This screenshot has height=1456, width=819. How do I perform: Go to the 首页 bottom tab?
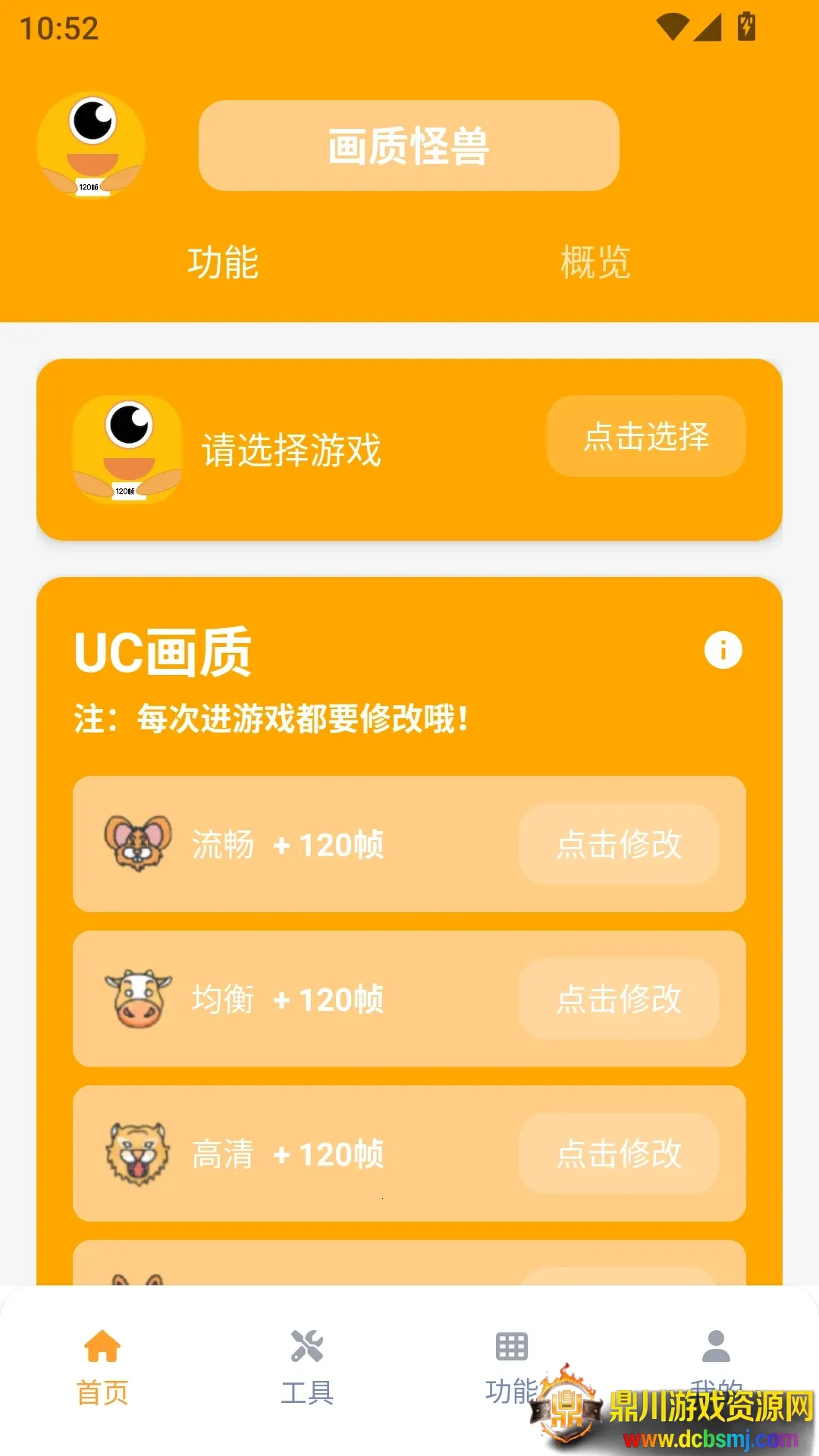click(102, 1367)
